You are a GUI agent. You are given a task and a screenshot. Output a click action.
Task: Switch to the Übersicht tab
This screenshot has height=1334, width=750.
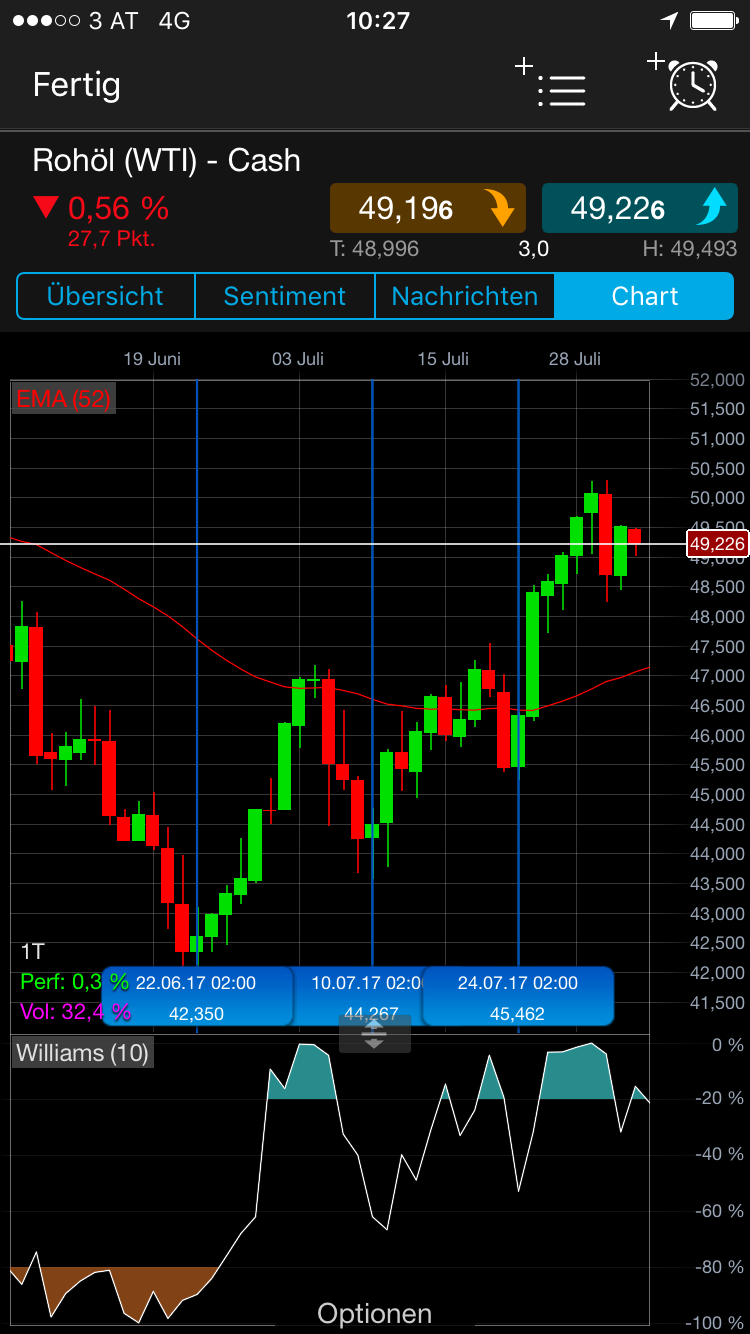coord(105,296)
